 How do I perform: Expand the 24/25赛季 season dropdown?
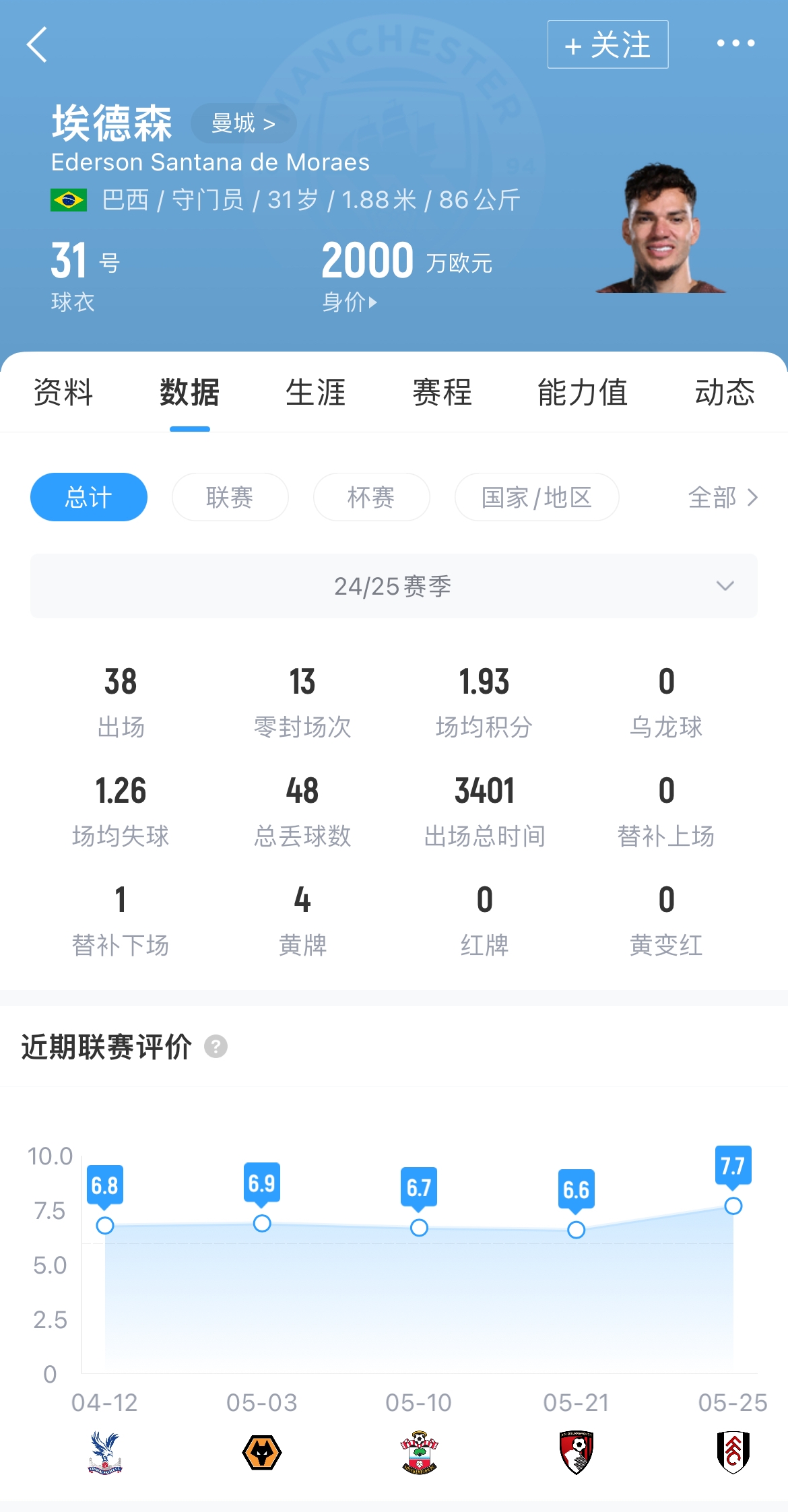[394, 586]
